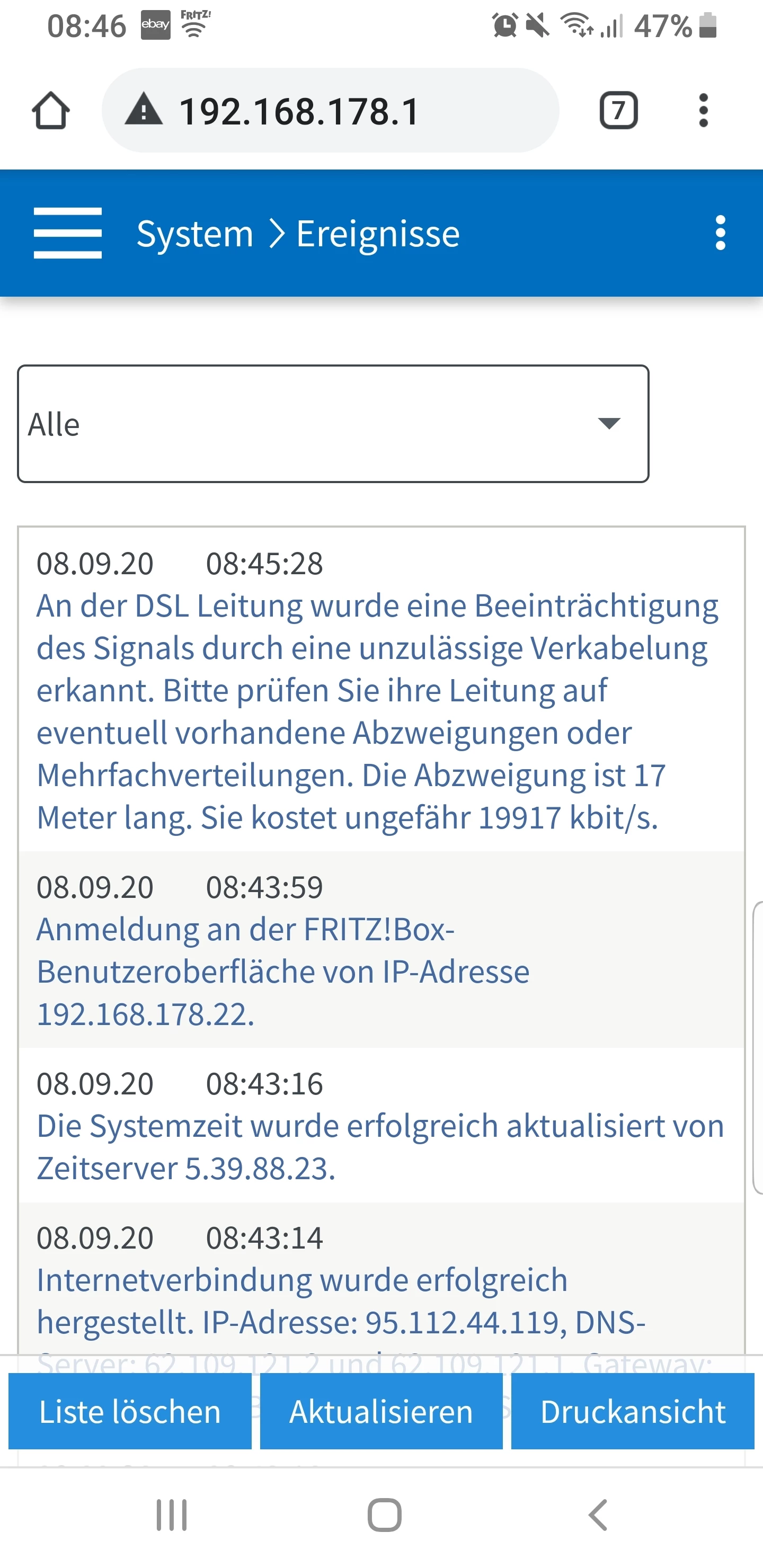Viewport: 763px width, 1568px height.
Task: Open the browser tab switcher
Action: coord(619,111)
